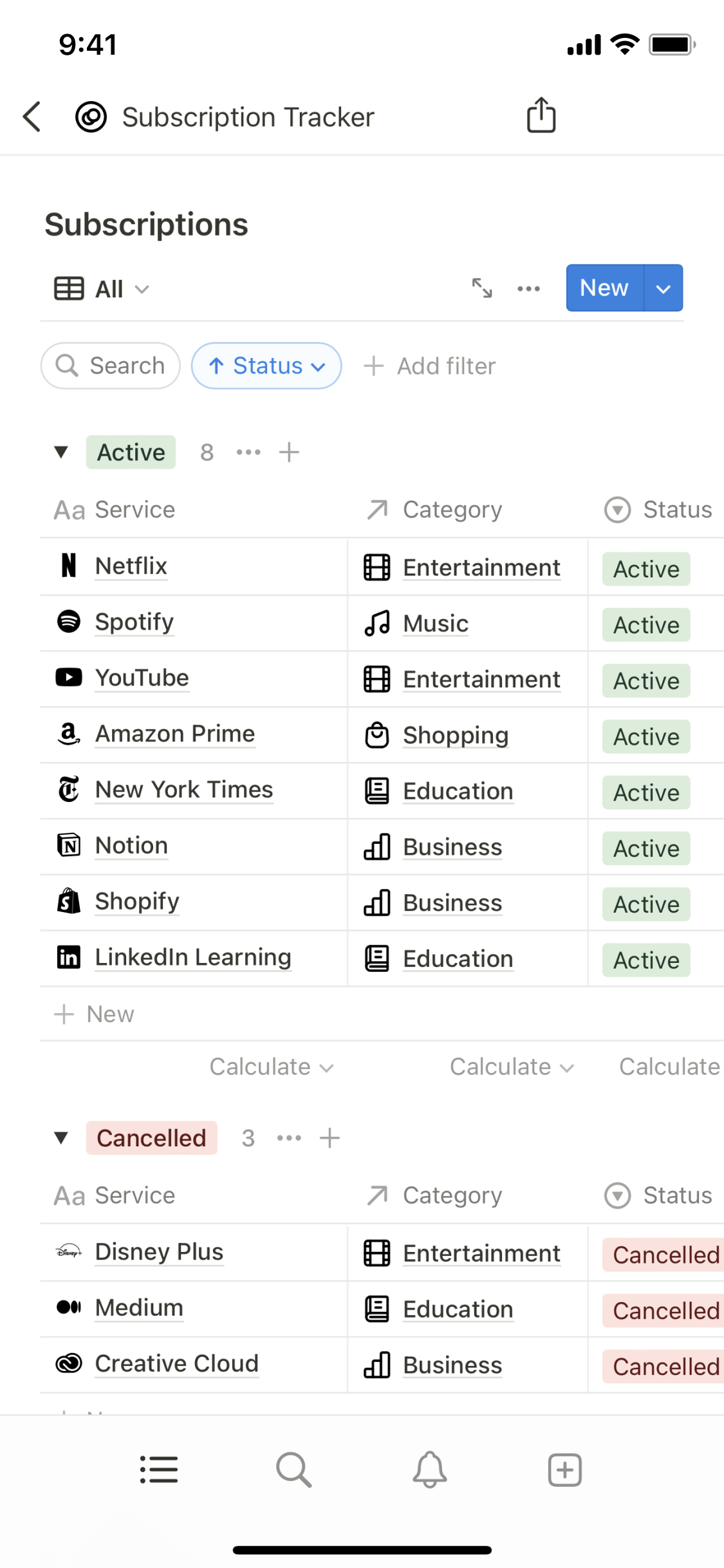Open the Netflix subscription page

[x=131, y=566]
